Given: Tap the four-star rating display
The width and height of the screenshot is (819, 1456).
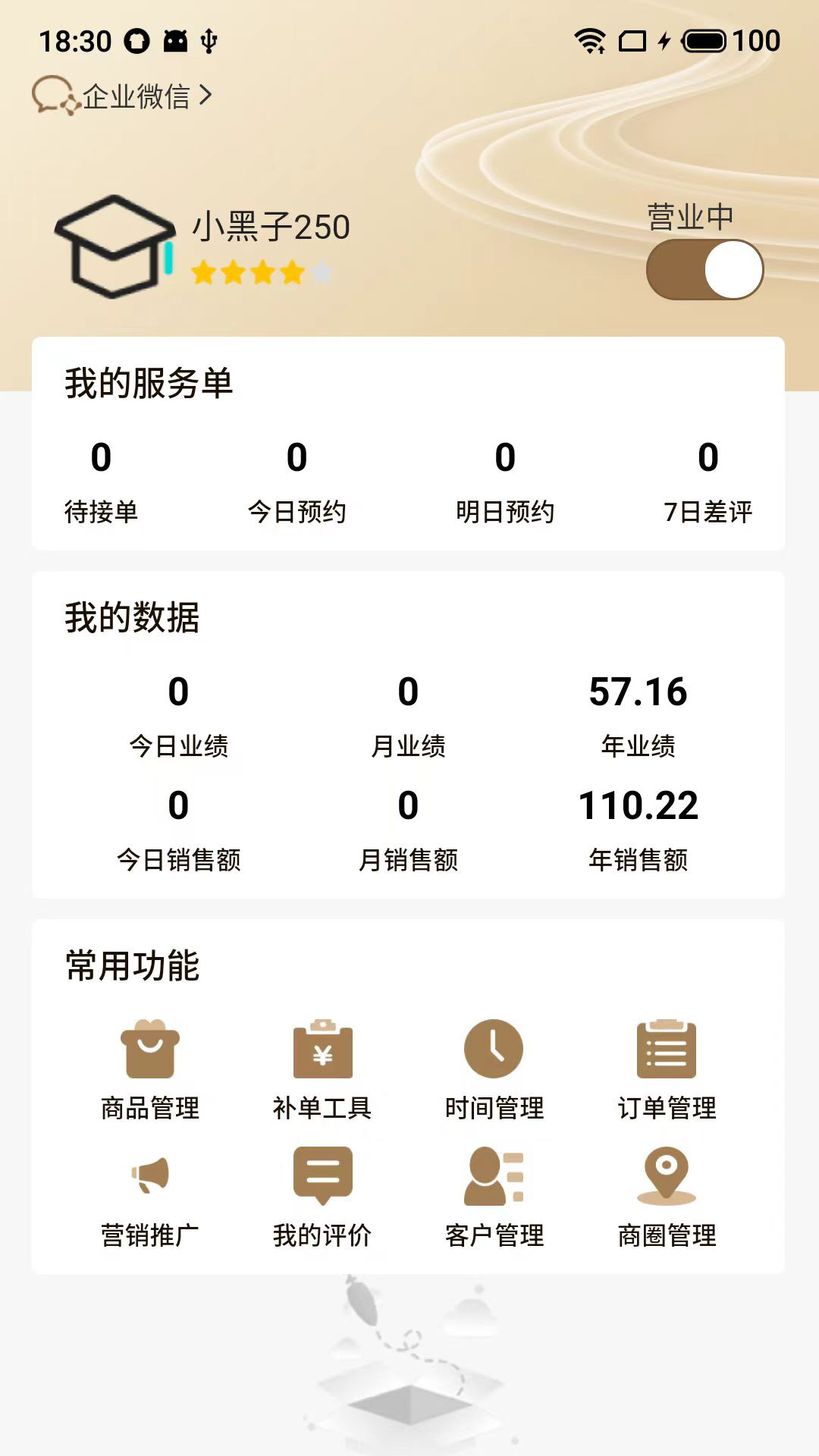Looking at the screenshot, I should coord(258,271).
